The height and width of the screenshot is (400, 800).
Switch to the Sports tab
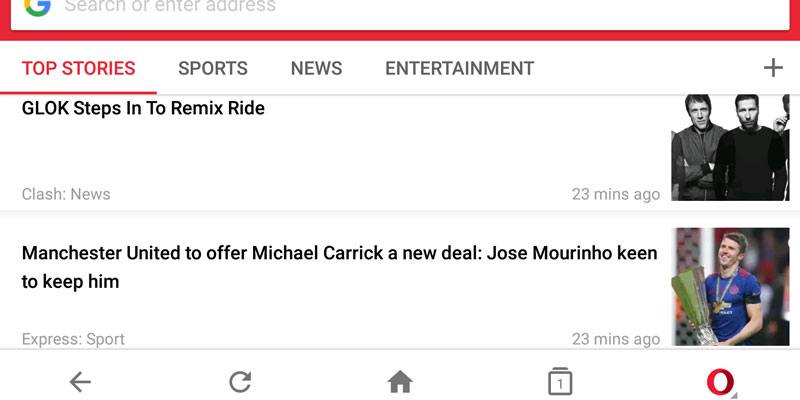(x=212, y=69)
